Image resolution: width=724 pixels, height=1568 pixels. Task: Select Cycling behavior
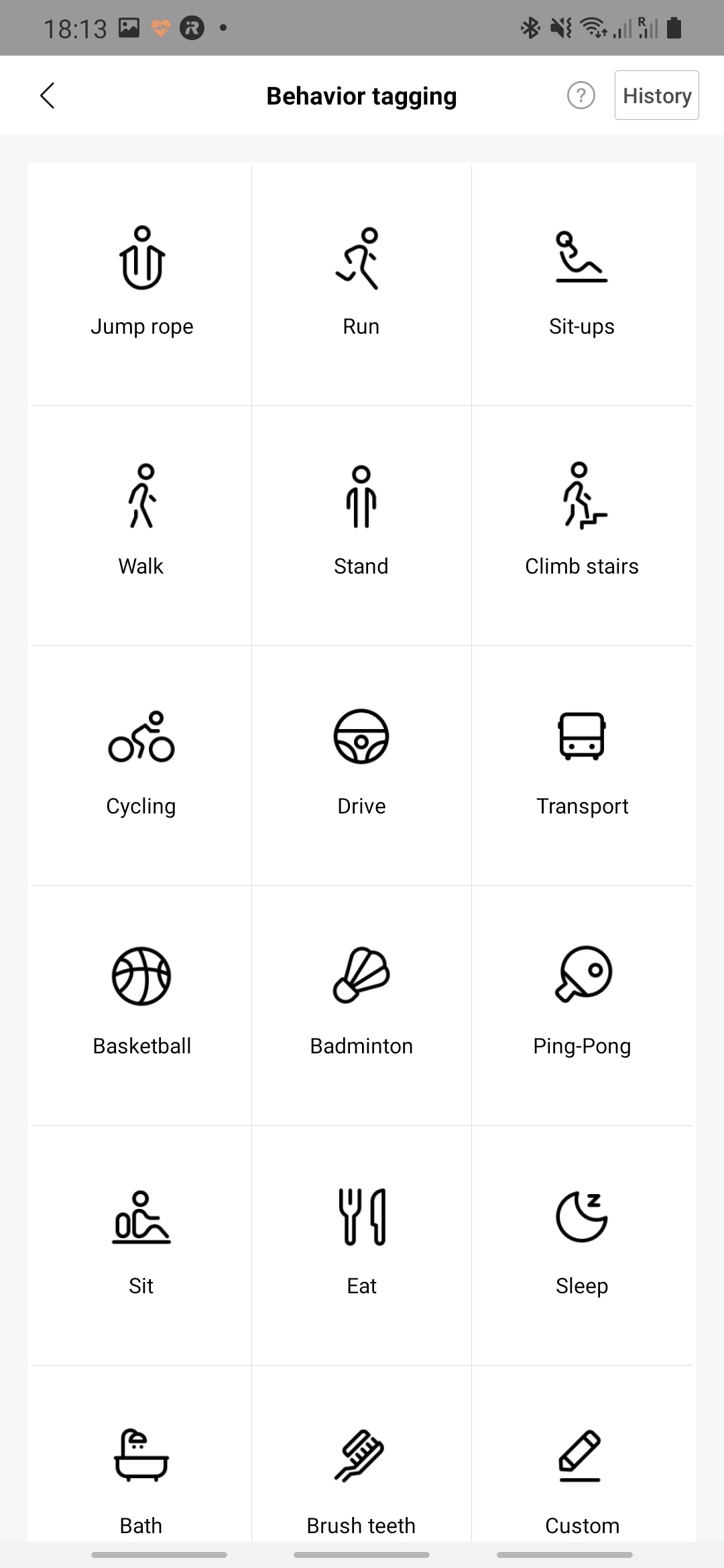(x=141, y=765)
